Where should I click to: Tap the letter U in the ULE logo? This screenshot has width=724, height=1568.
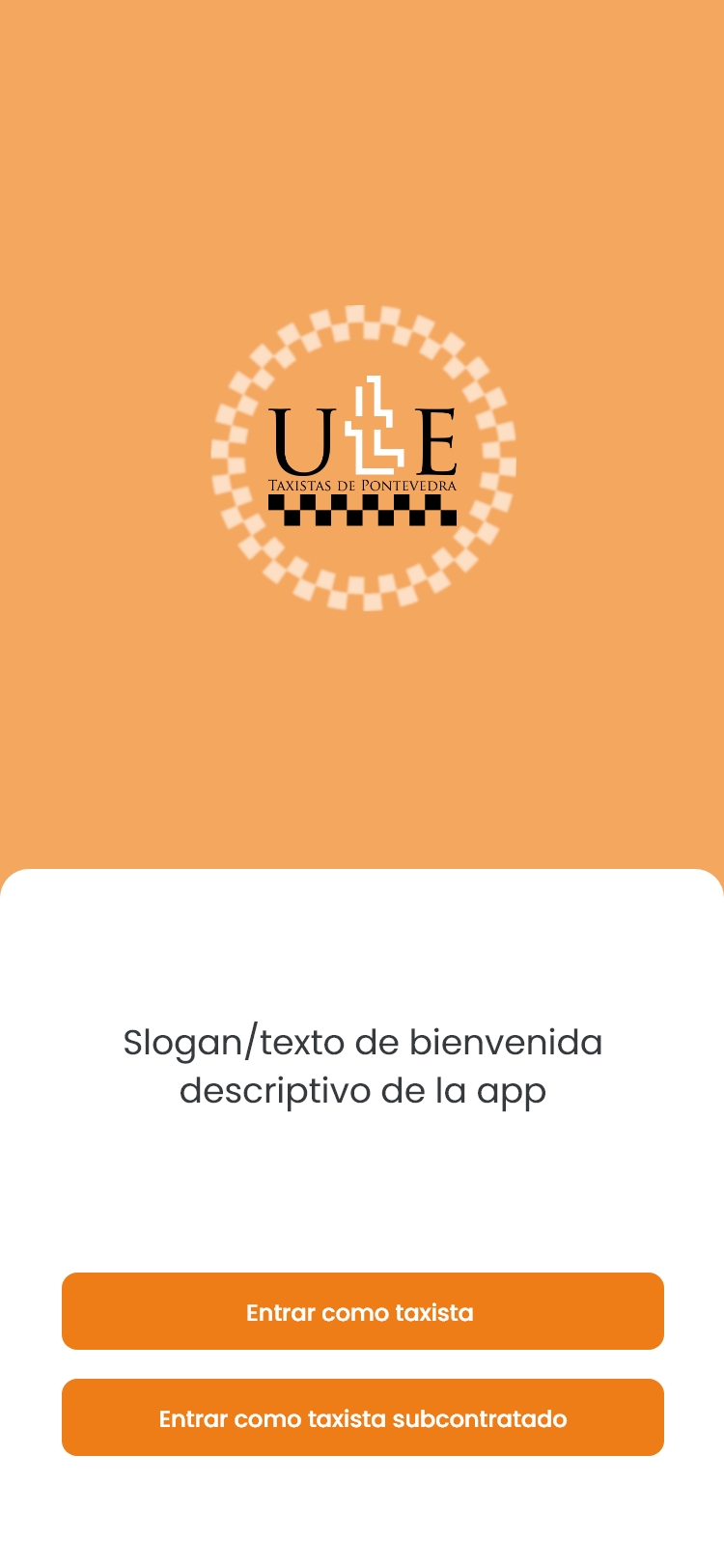click(299, 439)
